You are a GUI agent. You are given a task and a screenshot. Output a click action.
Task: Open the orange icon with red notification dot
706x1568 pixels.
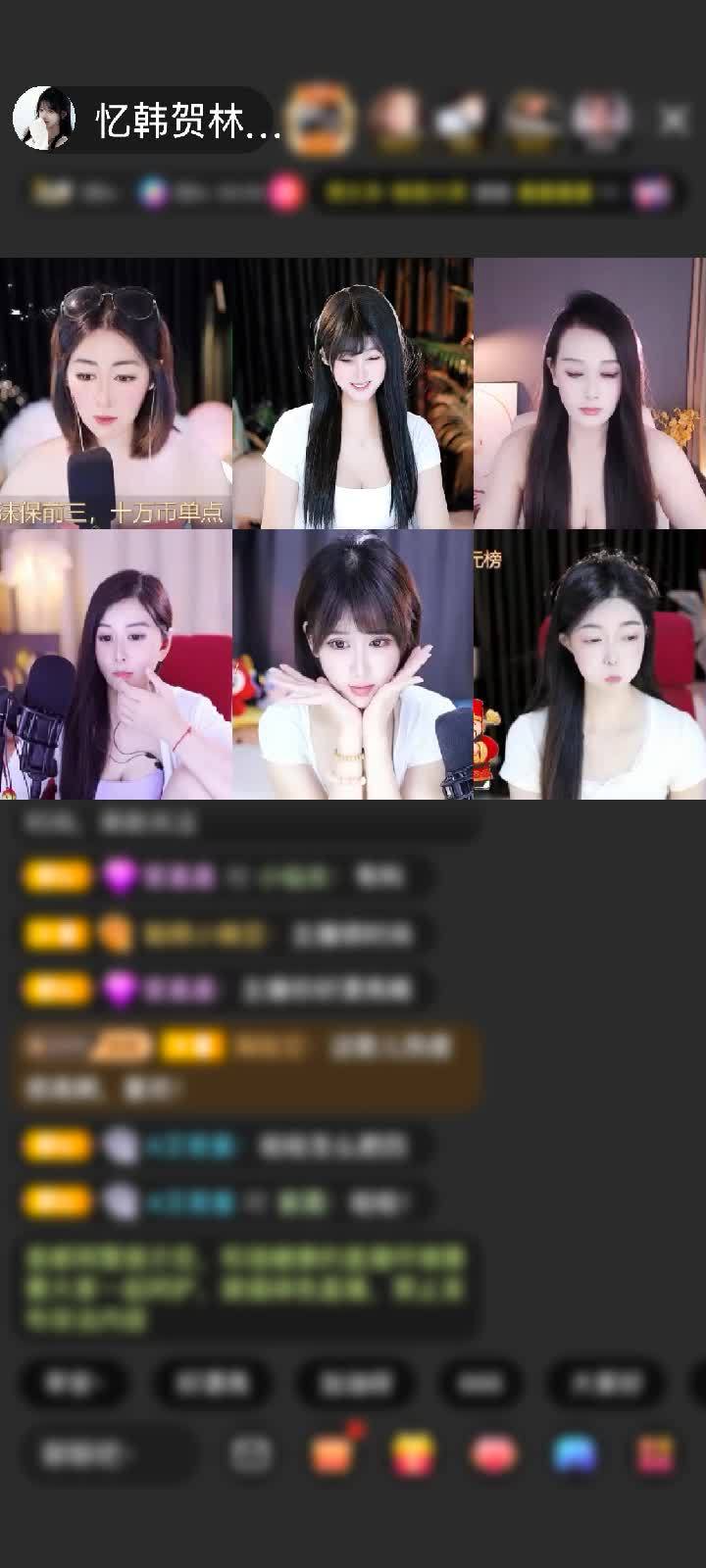(x=331, y=1454)
